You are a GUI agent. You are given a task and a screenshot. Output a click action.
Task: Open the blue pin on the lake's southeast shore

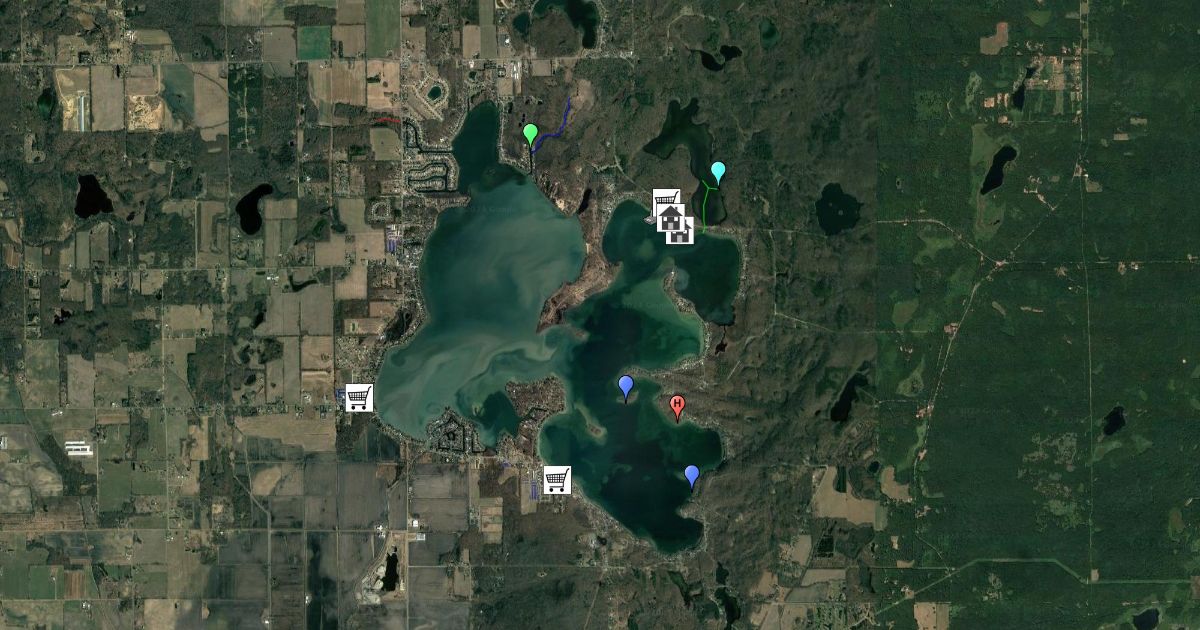[x=691, y=475]
